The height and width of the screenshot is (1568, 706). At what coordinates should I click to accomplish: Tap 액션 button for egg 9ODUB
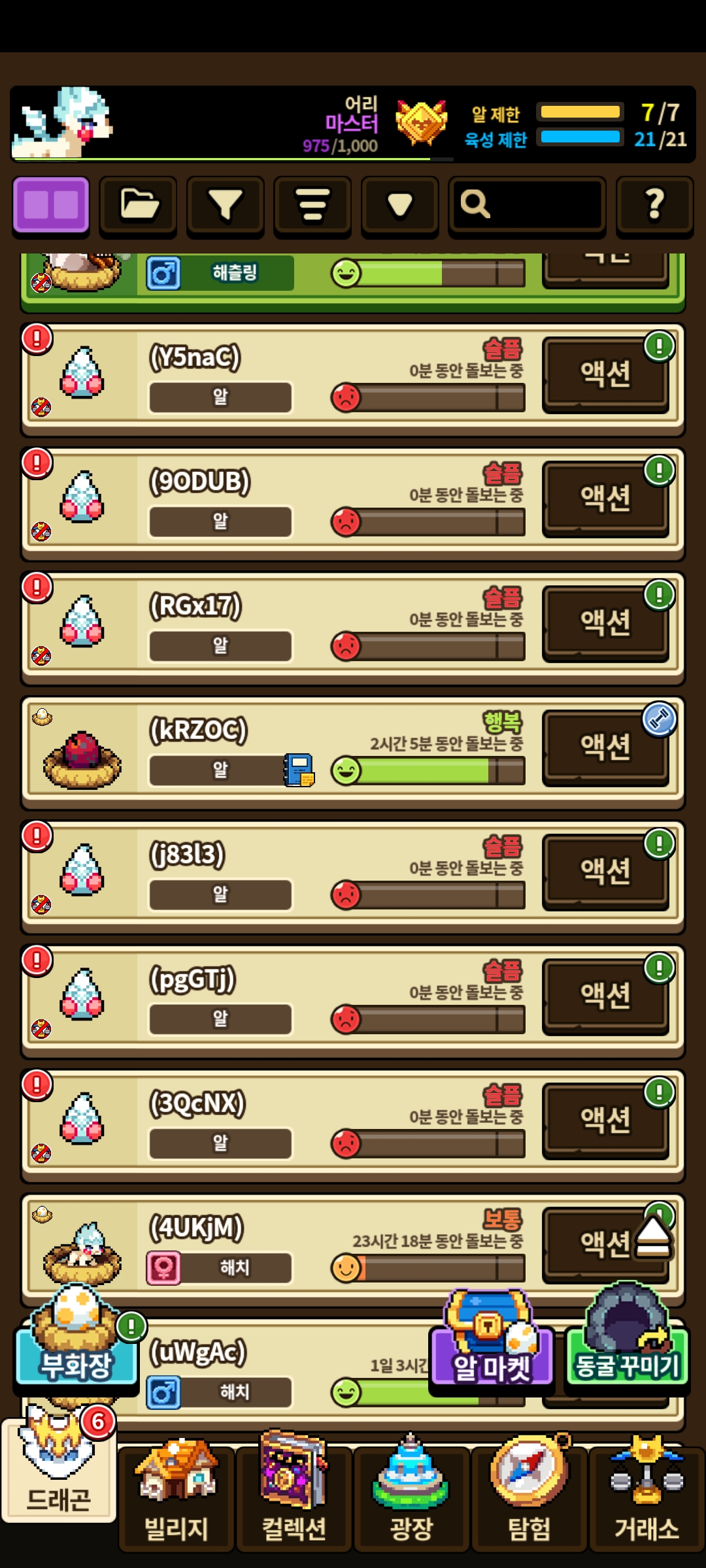(x=605, y=498)
